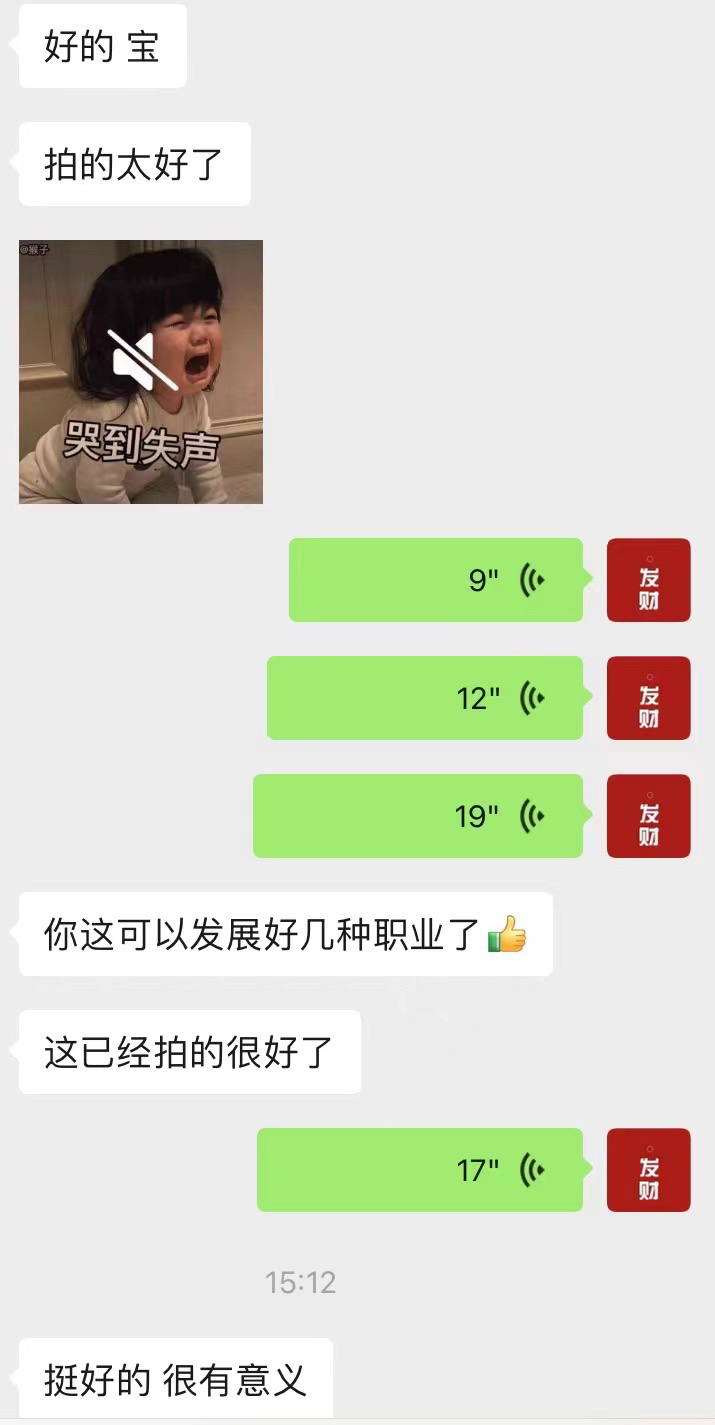The height and width of the screenshot is (1425, 715).
Task: Play the 17-second voice message
Action: pos(420,1170)
